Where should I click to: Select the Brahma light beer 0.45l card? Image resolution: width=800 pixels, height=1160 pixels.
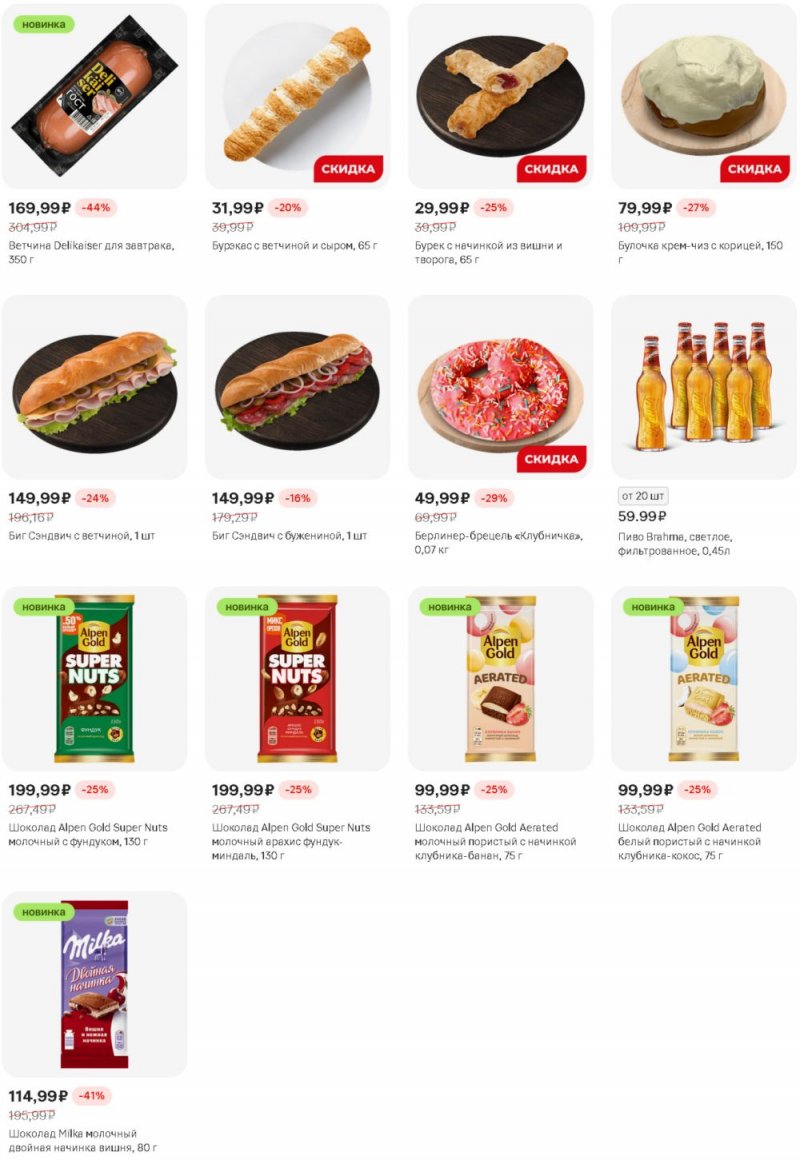pos(703,387)
